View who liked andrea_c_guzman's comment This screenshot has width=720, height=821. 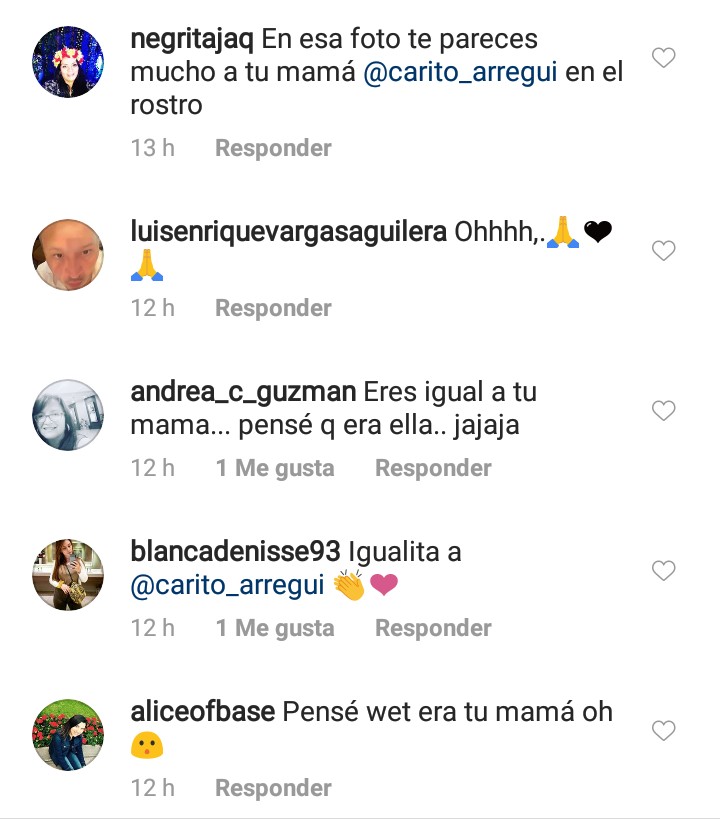tap(275, 468)
